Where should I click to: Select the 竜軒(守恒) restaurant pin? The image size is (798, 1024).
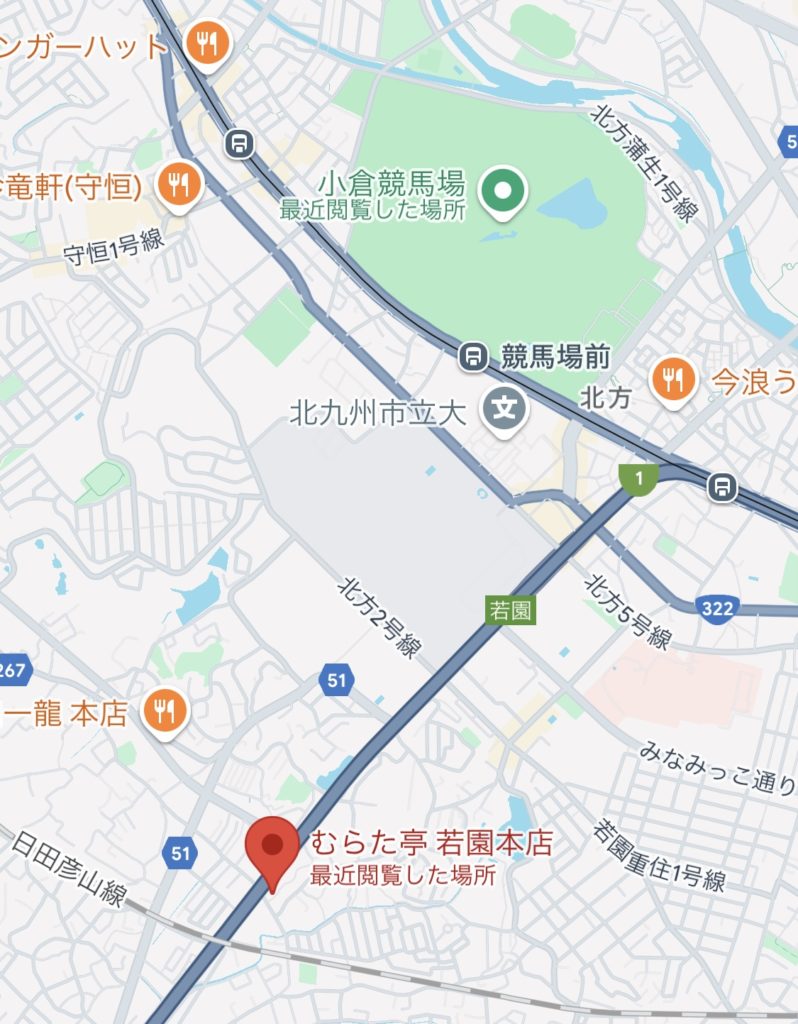coord(180,182)
